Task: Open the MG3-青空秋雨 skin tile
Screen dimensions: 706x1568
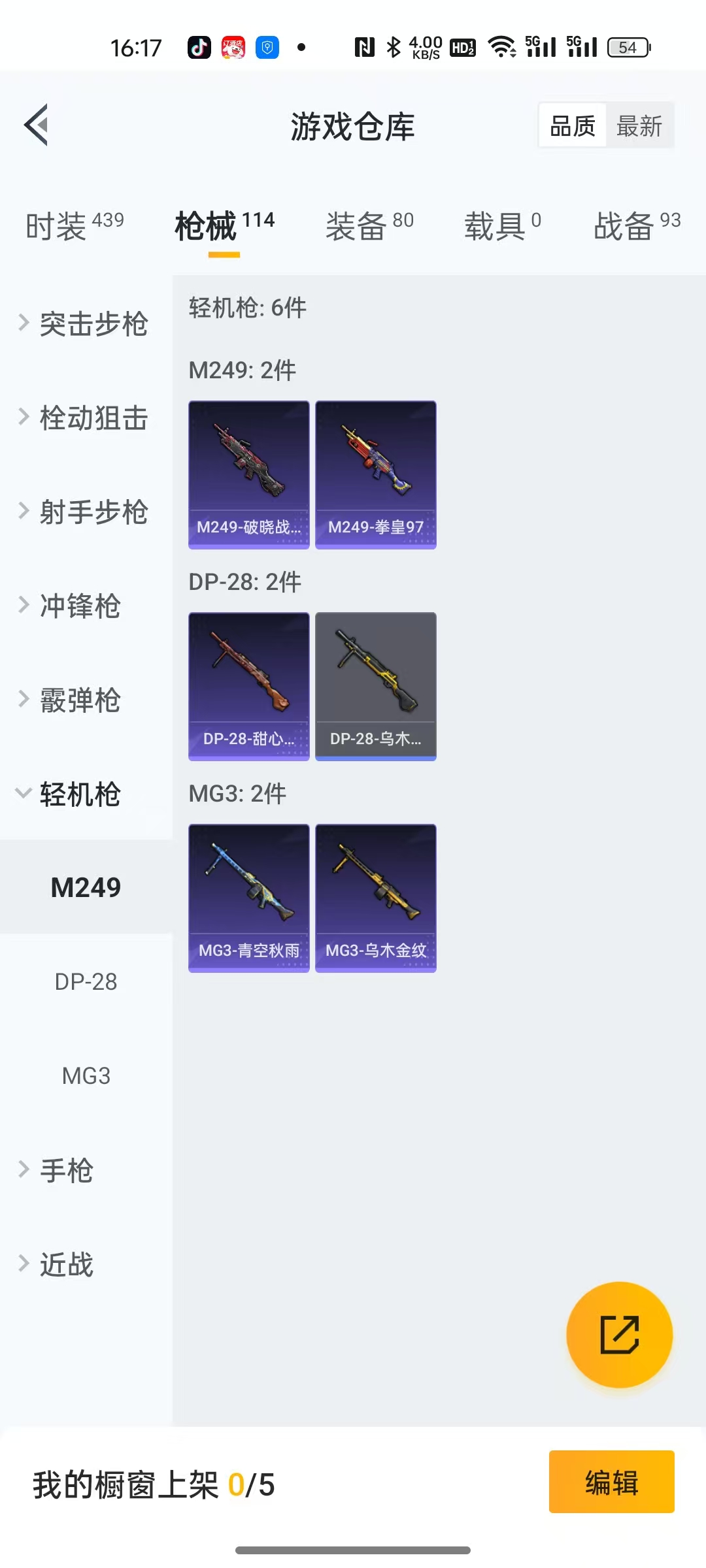Action: 249,898
